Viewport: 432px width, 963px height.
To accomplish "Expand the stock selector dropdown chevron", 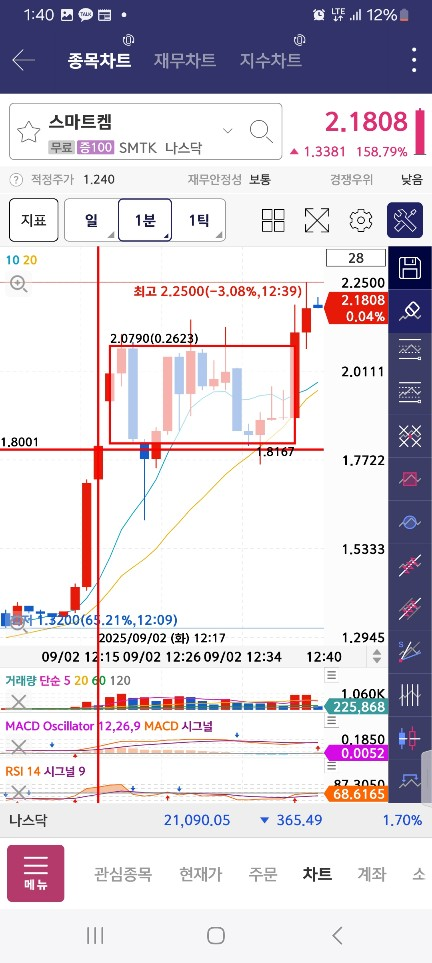I will (228, 131).
